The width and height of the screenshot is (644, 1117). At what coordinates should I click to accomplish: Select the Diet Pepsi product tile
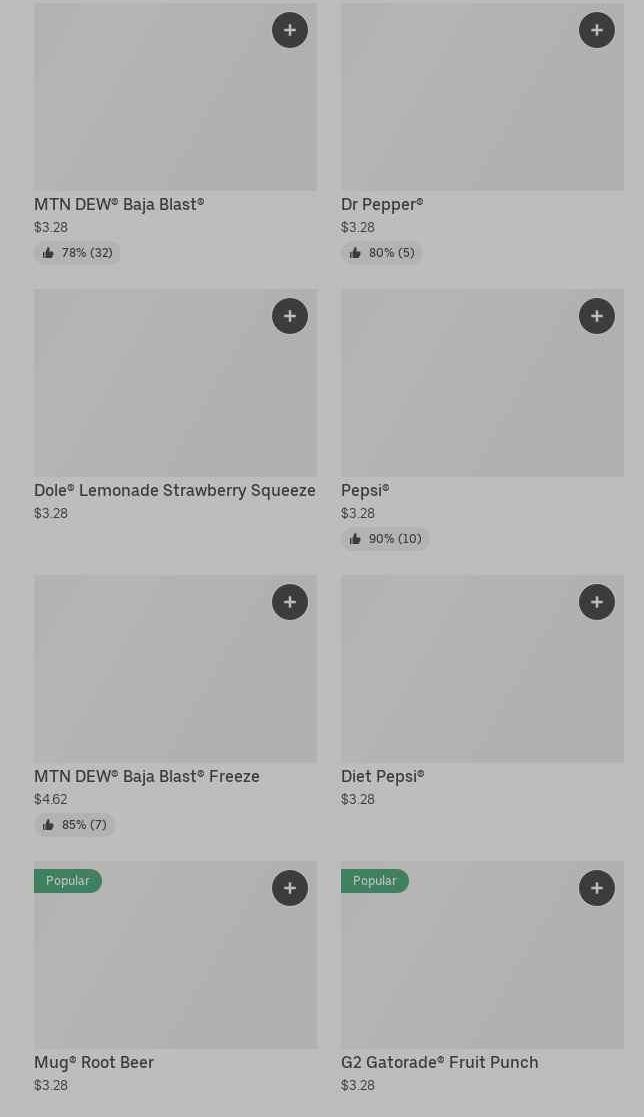(x=460, y=680)
